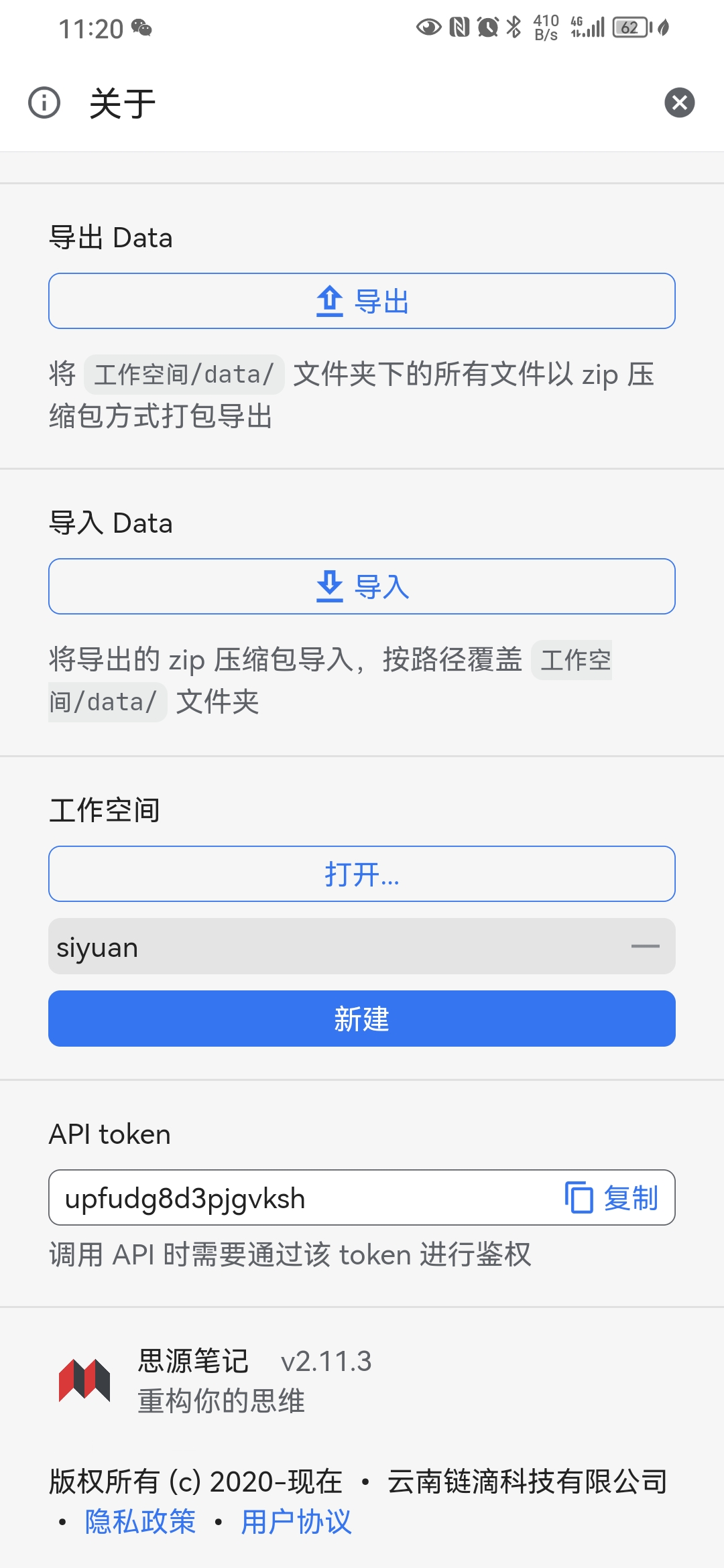
Task: Import data using the 导入 button
Action: [x=362, y=586]
